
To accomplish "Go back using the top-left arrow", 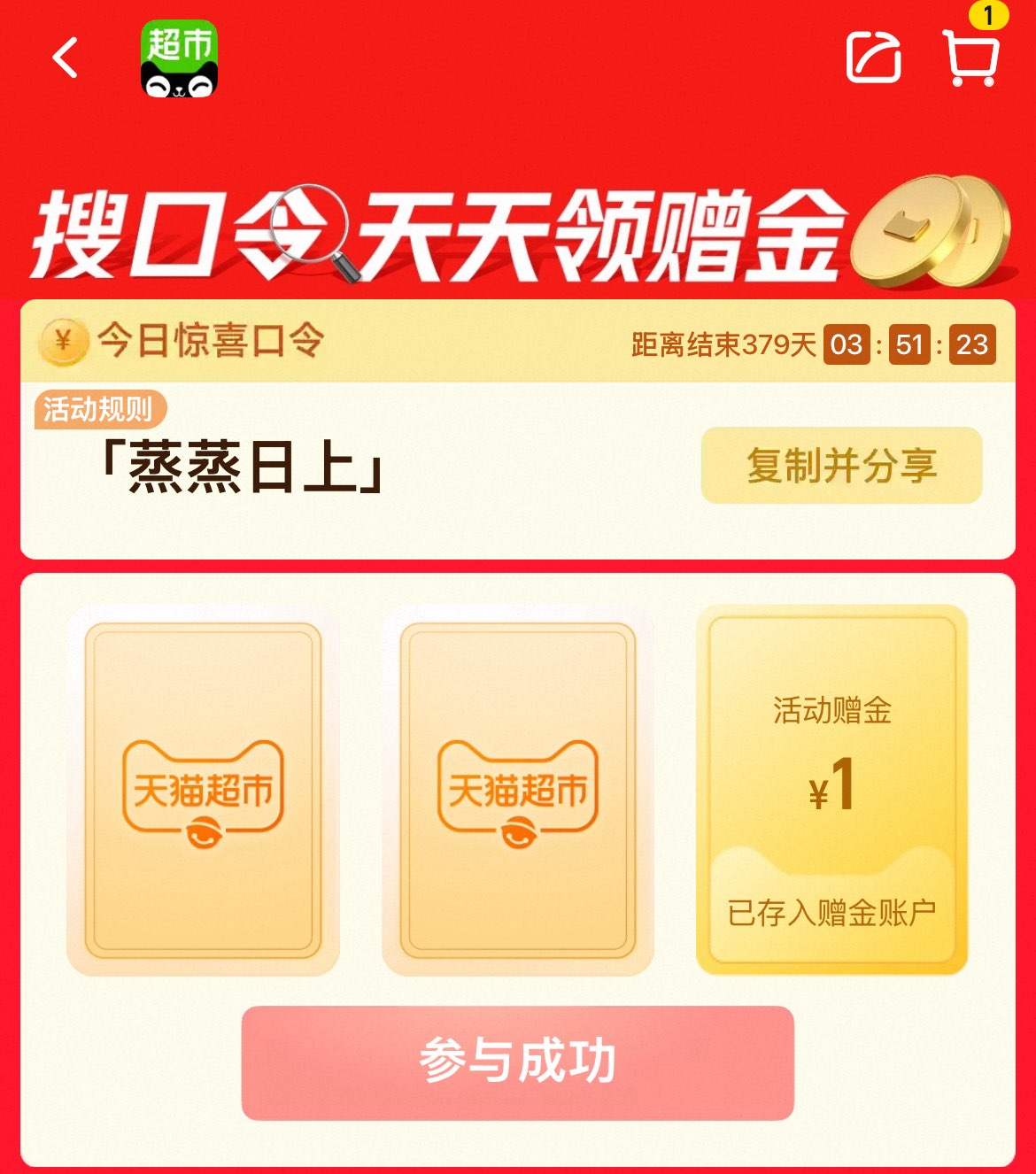I will [66, 58].
